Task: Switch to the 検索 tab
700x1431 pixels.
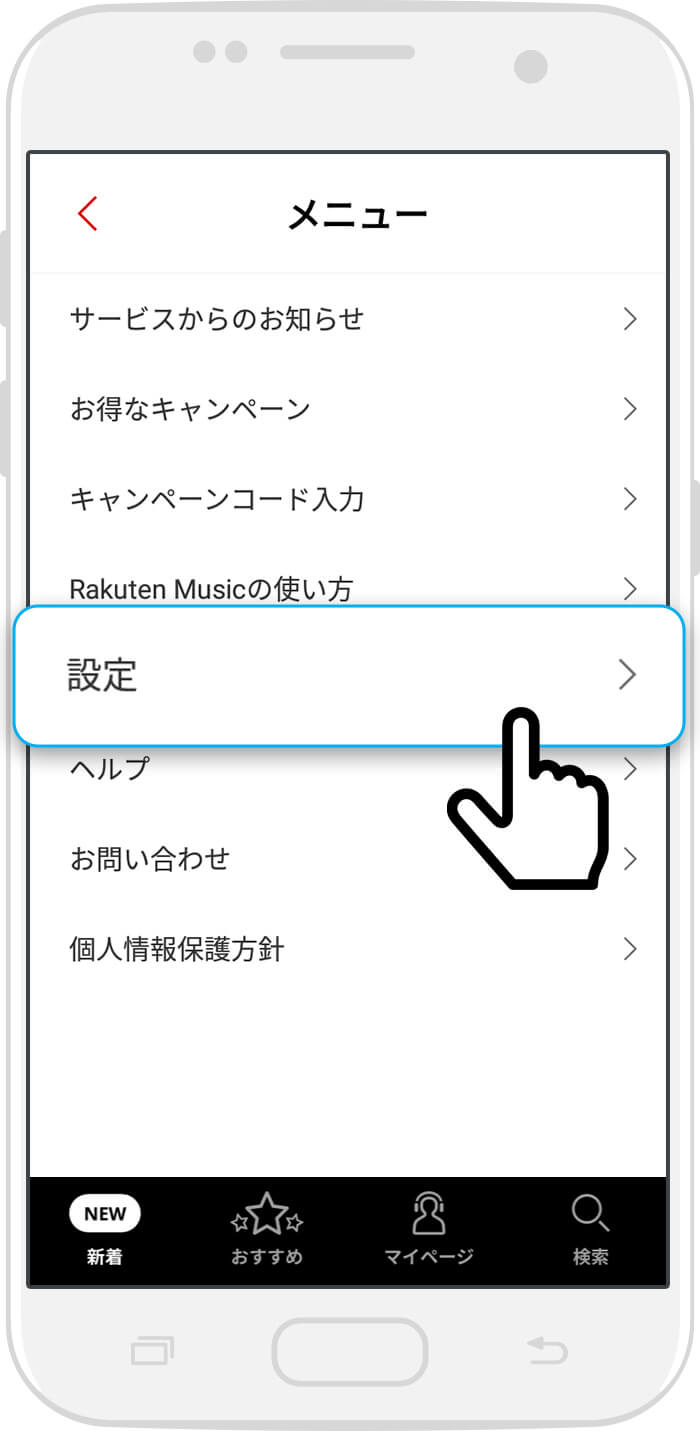Action: 590,1231
